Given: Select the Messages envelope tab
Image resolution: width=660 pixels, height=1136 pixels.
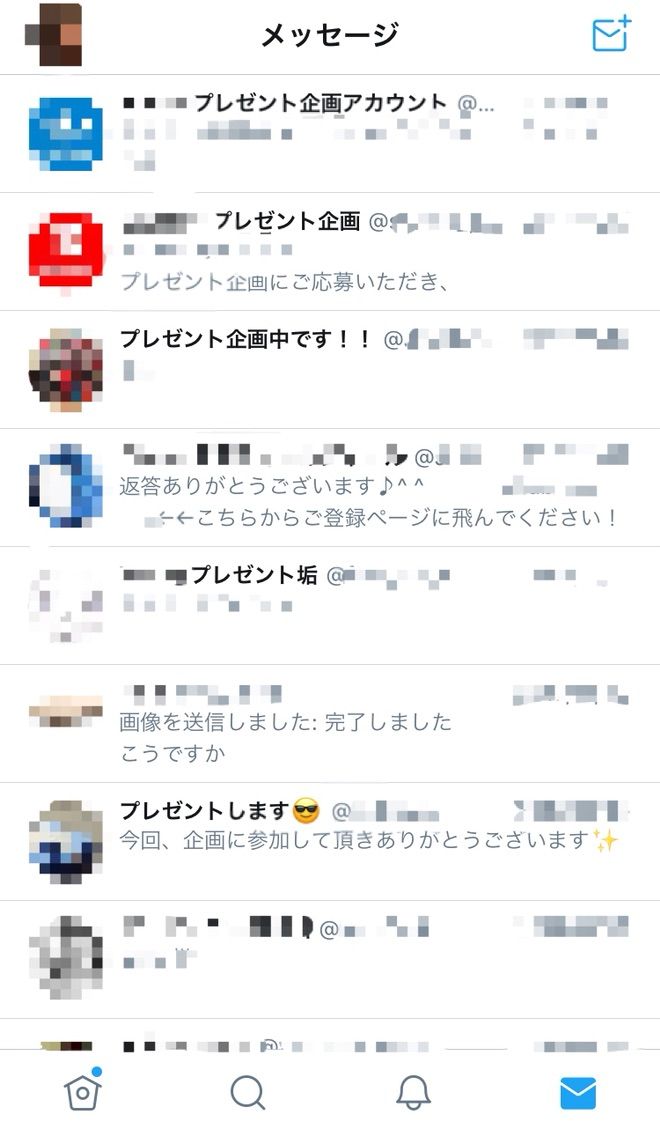Looking at the screenshot, I should (x=578, y=1093).
